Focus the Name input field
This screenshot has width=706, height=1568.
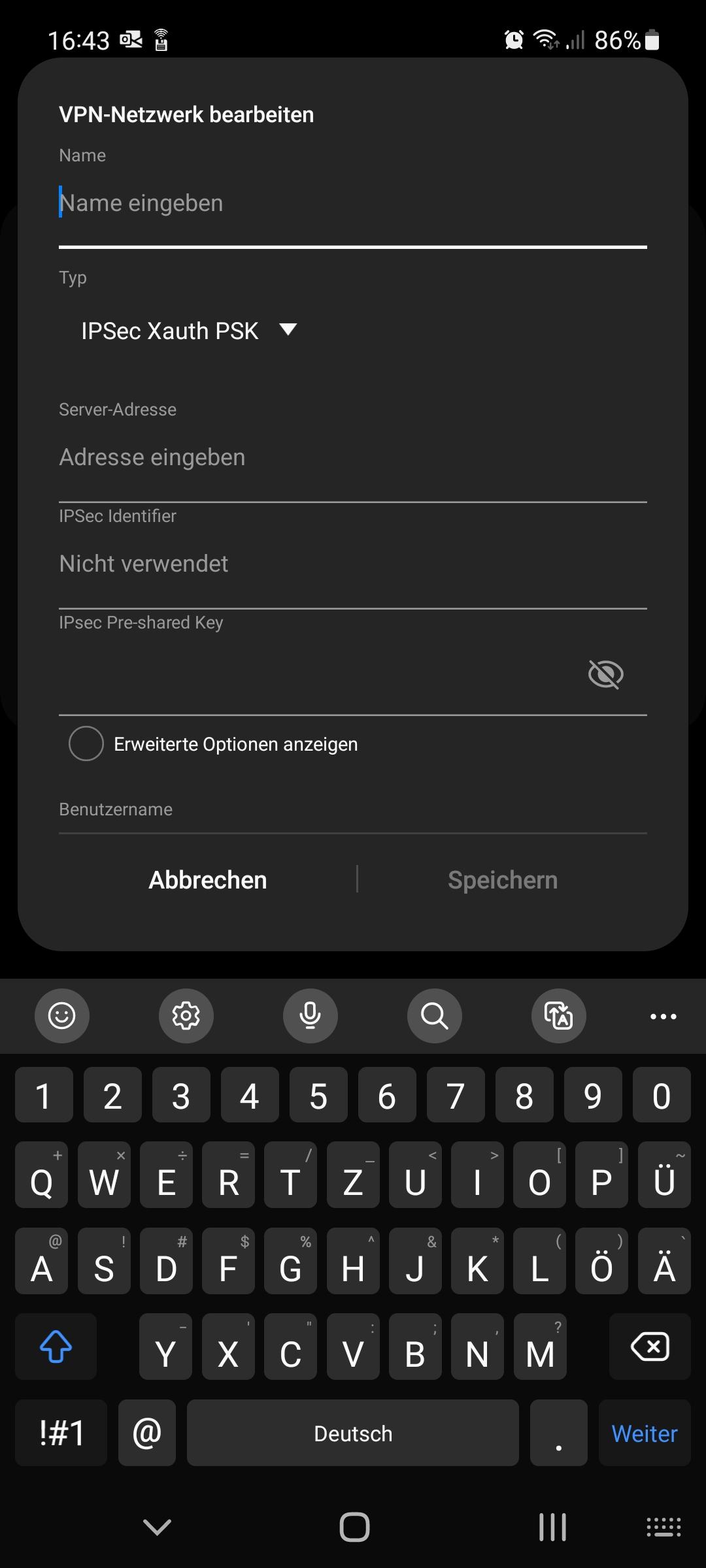[353, 204]
